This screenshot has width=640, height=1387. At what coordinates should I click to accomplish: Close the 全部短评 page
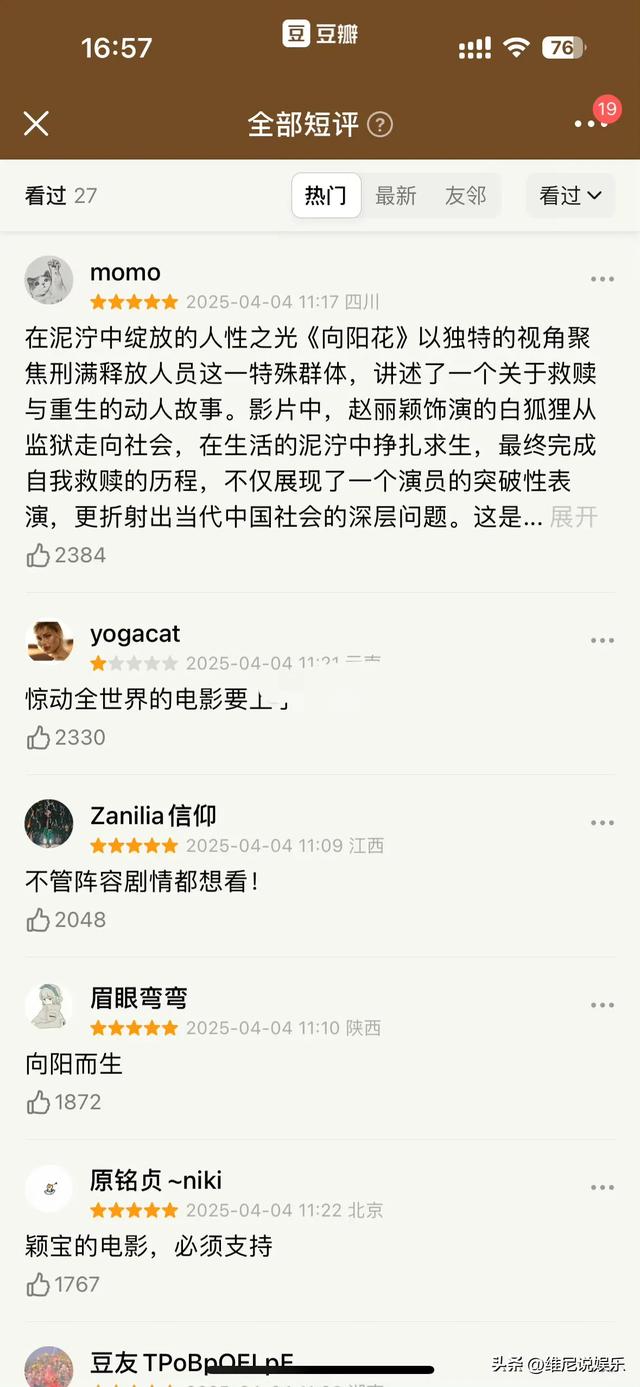tap(36, 124)
